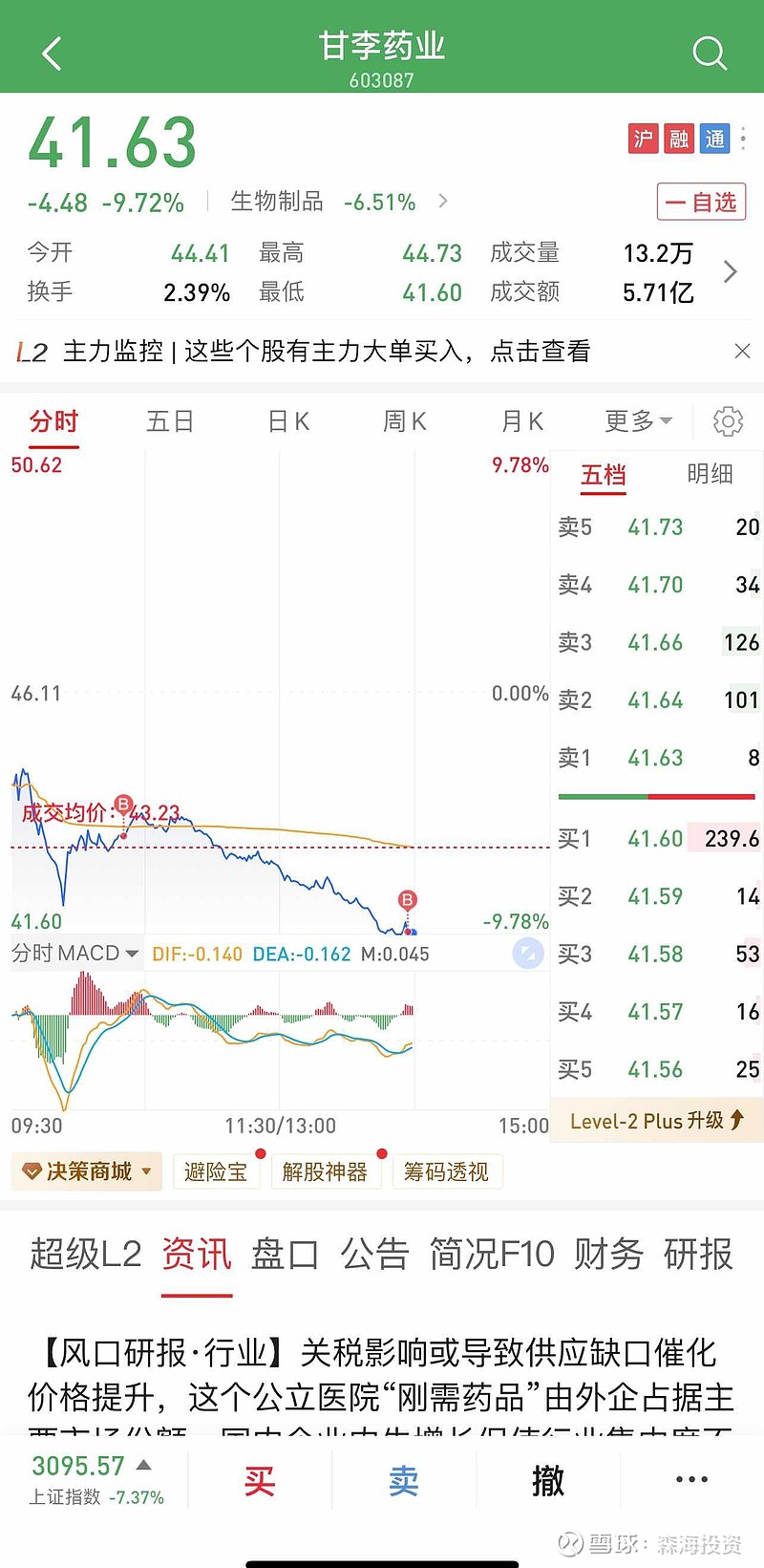764x1568 pixels.
Task: Tap the red 买 buy button
Action: point(261,1479)
